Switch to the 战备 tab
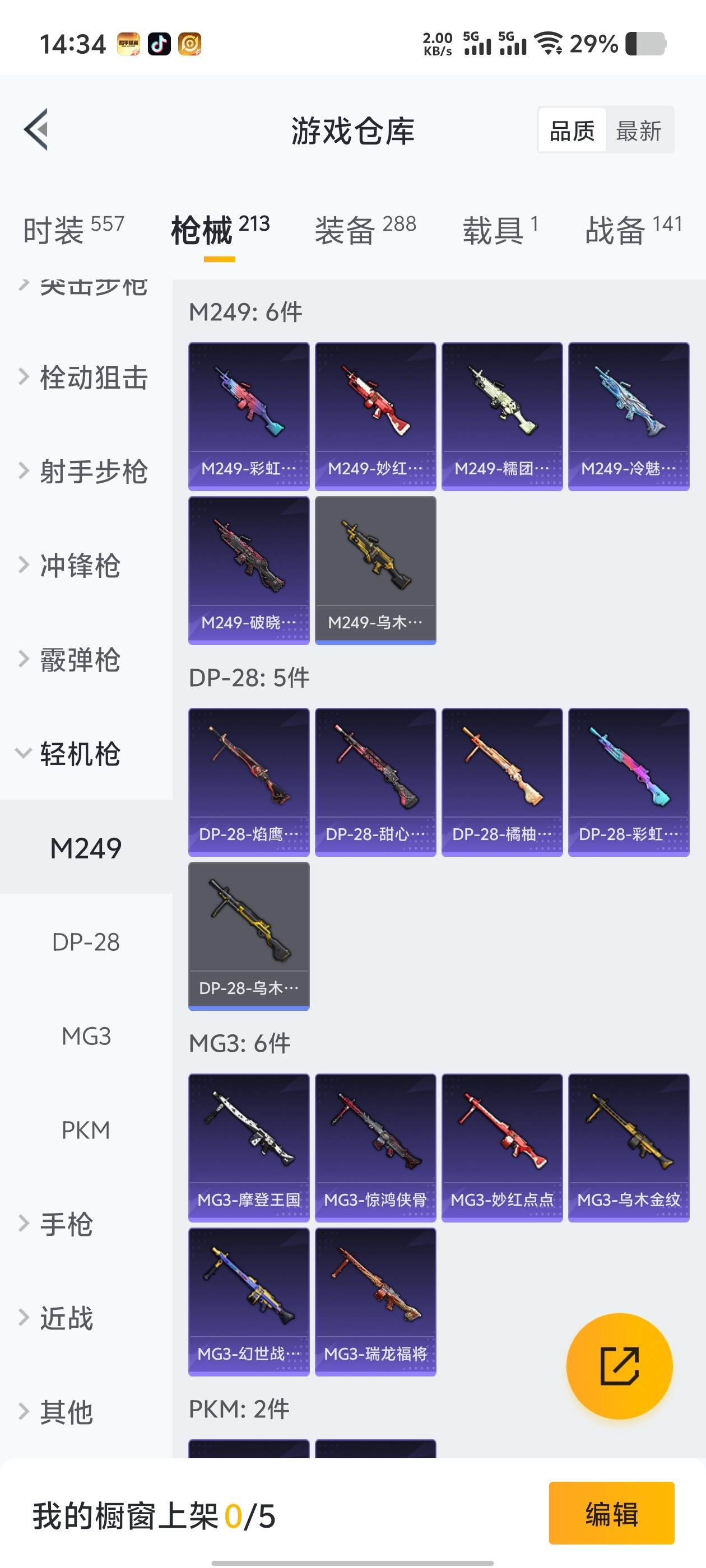 click(633, 230)
